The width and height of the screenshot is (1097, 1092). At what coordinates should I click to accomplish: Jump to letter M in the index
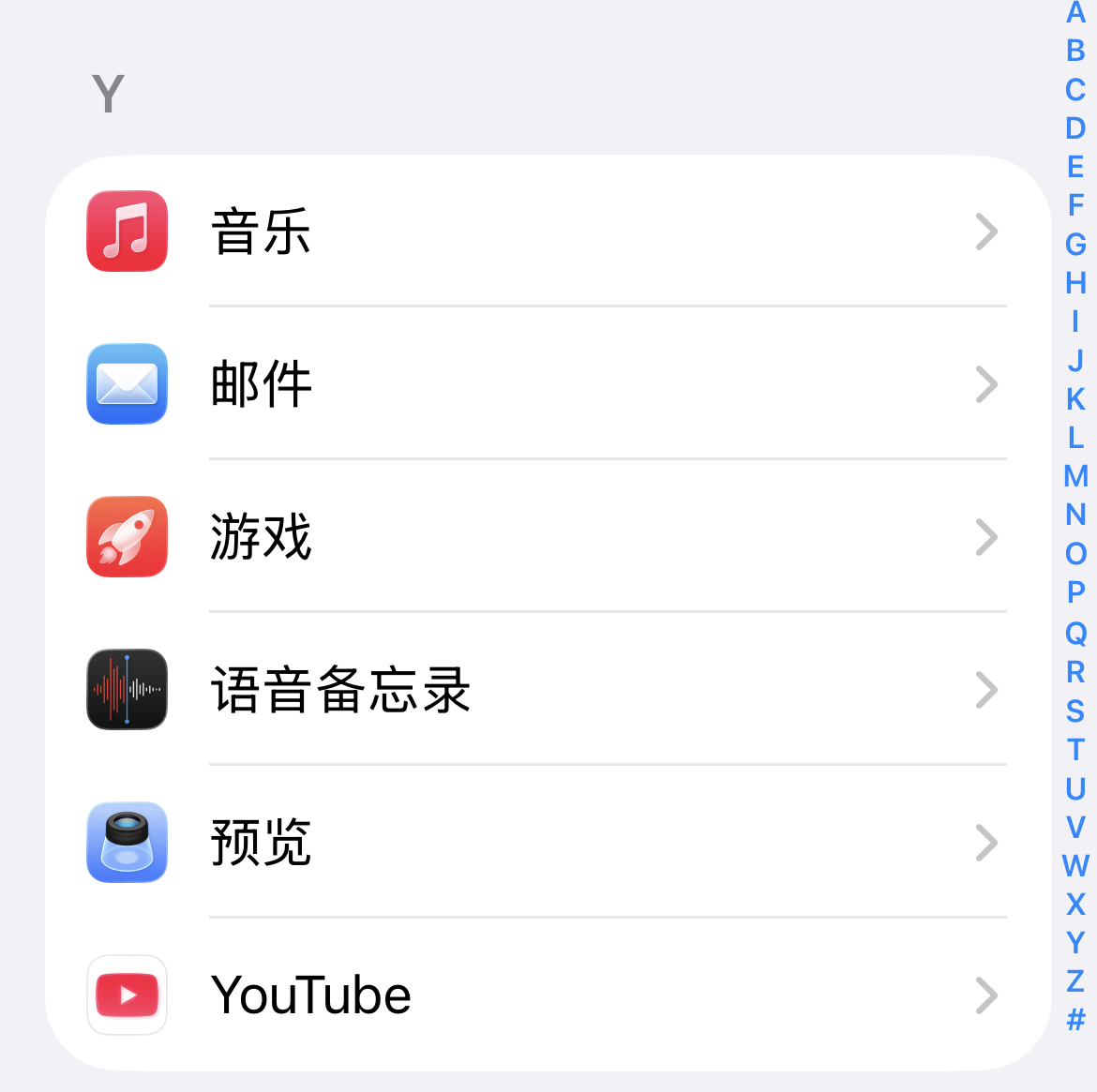[1075, 476]
